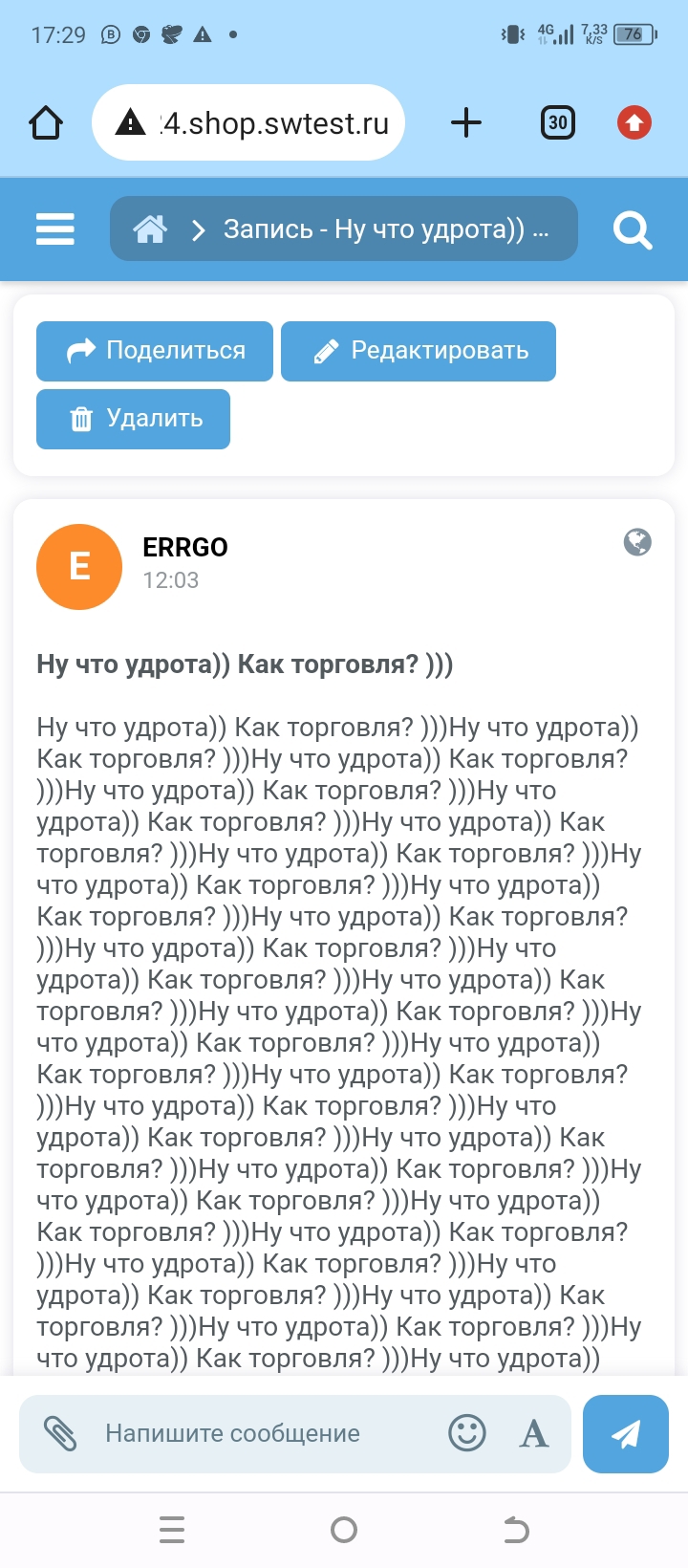This screenshot has width=688, height=1568.
Task: Go to browser home page
Action: point(46,123)
